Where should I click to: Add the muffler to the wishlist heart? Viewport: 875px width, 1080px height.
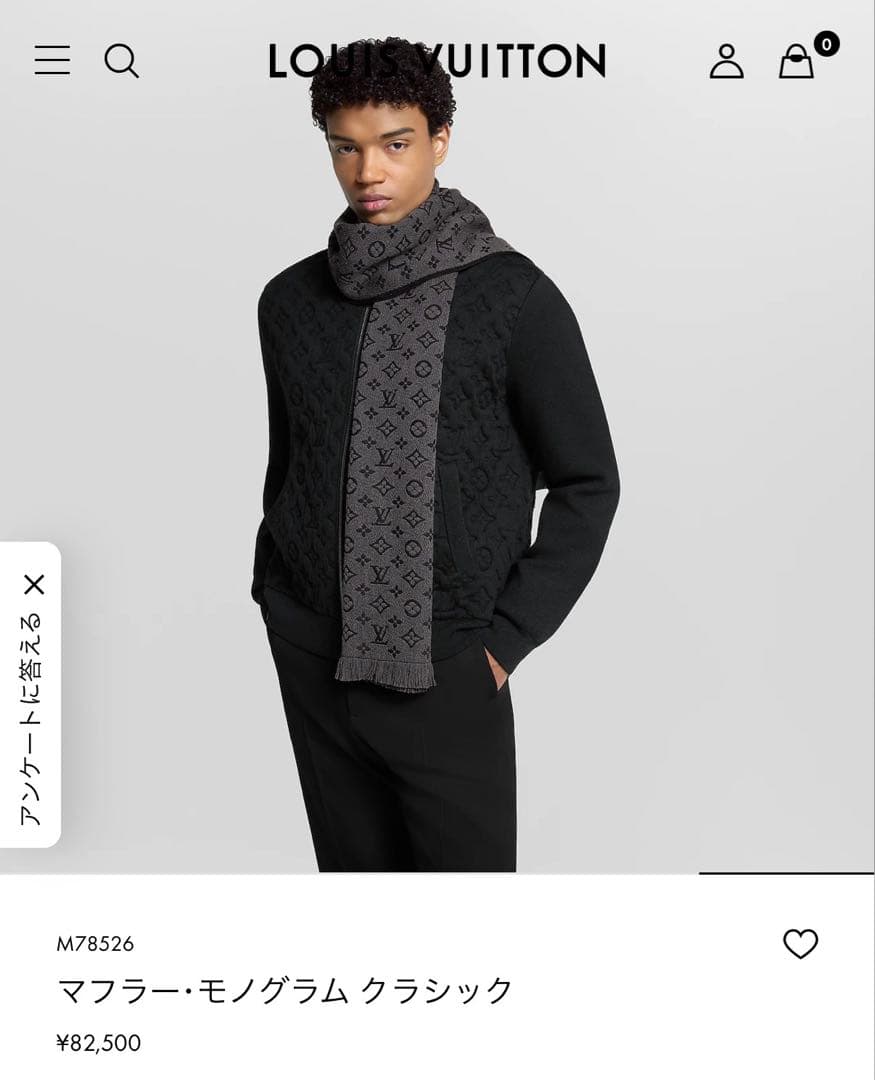point(800,944)
